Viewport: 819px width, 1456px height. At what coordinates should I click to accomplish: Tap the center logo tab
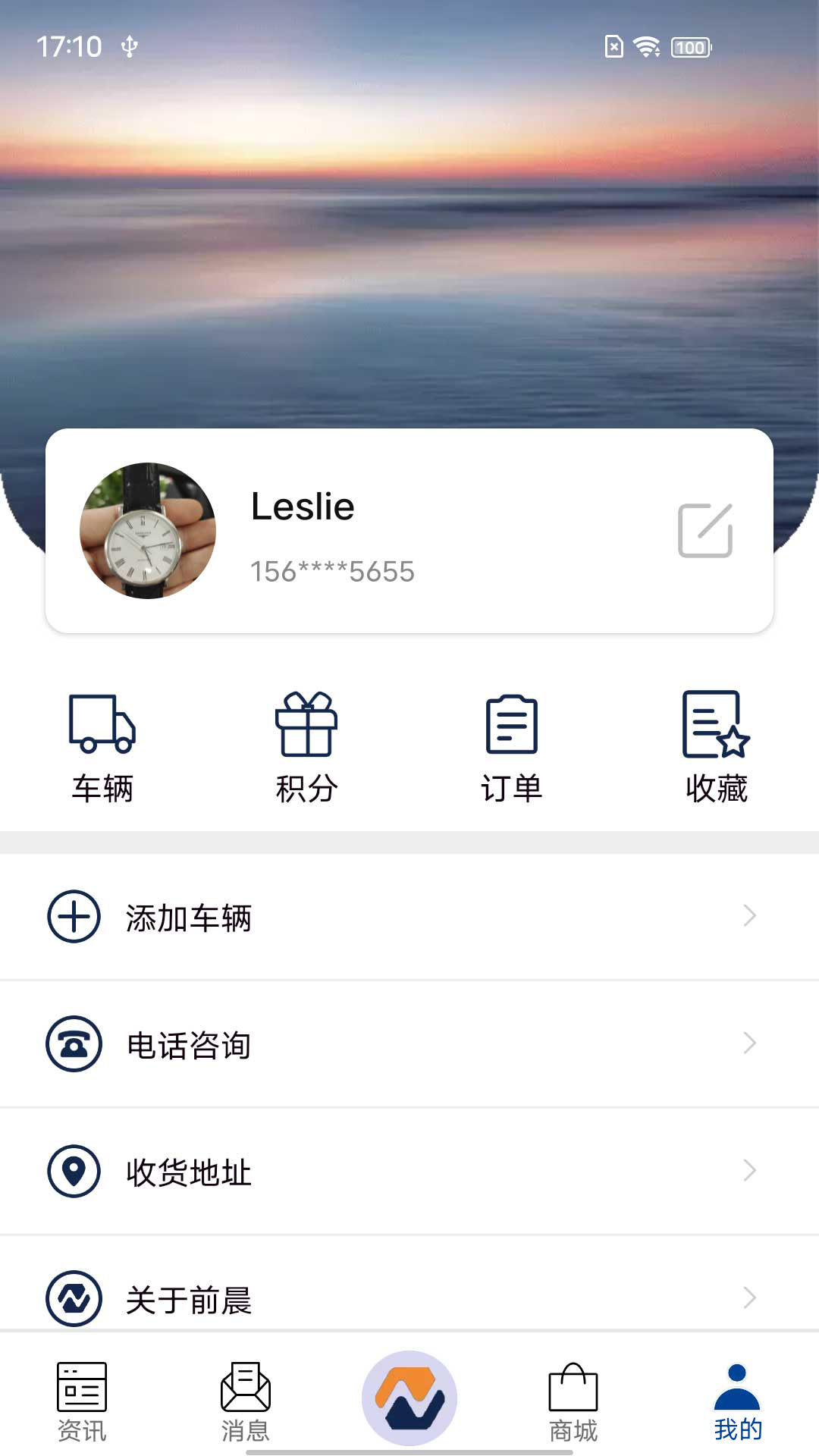(409, 1398)
